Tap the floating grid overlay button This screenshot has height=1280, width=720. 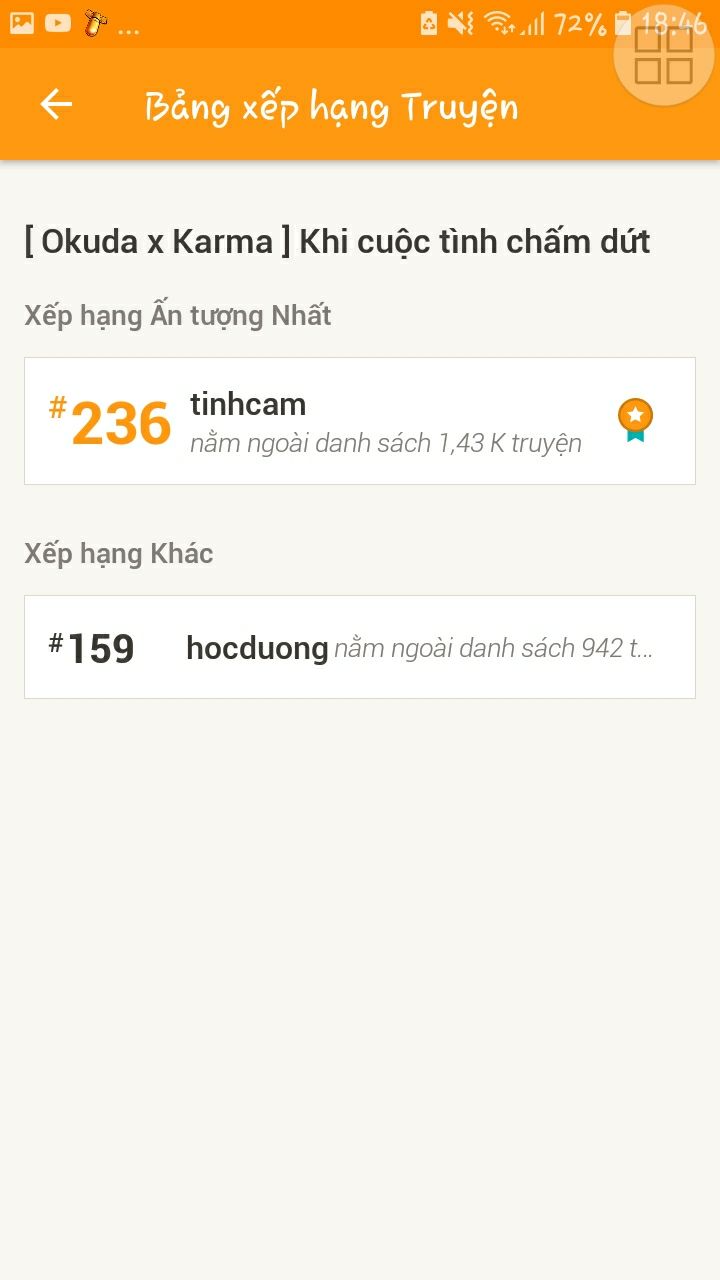coord(663,56)
